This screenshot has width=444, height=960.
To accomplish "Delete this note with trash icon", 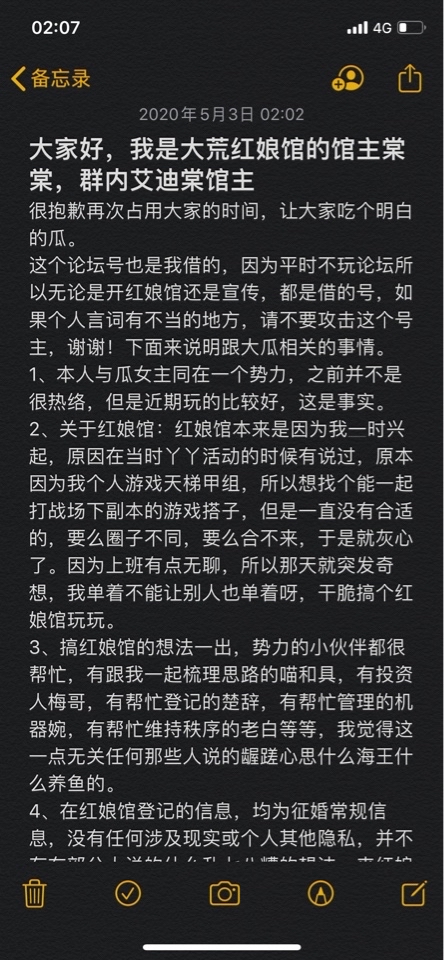I will pos(34,893).
